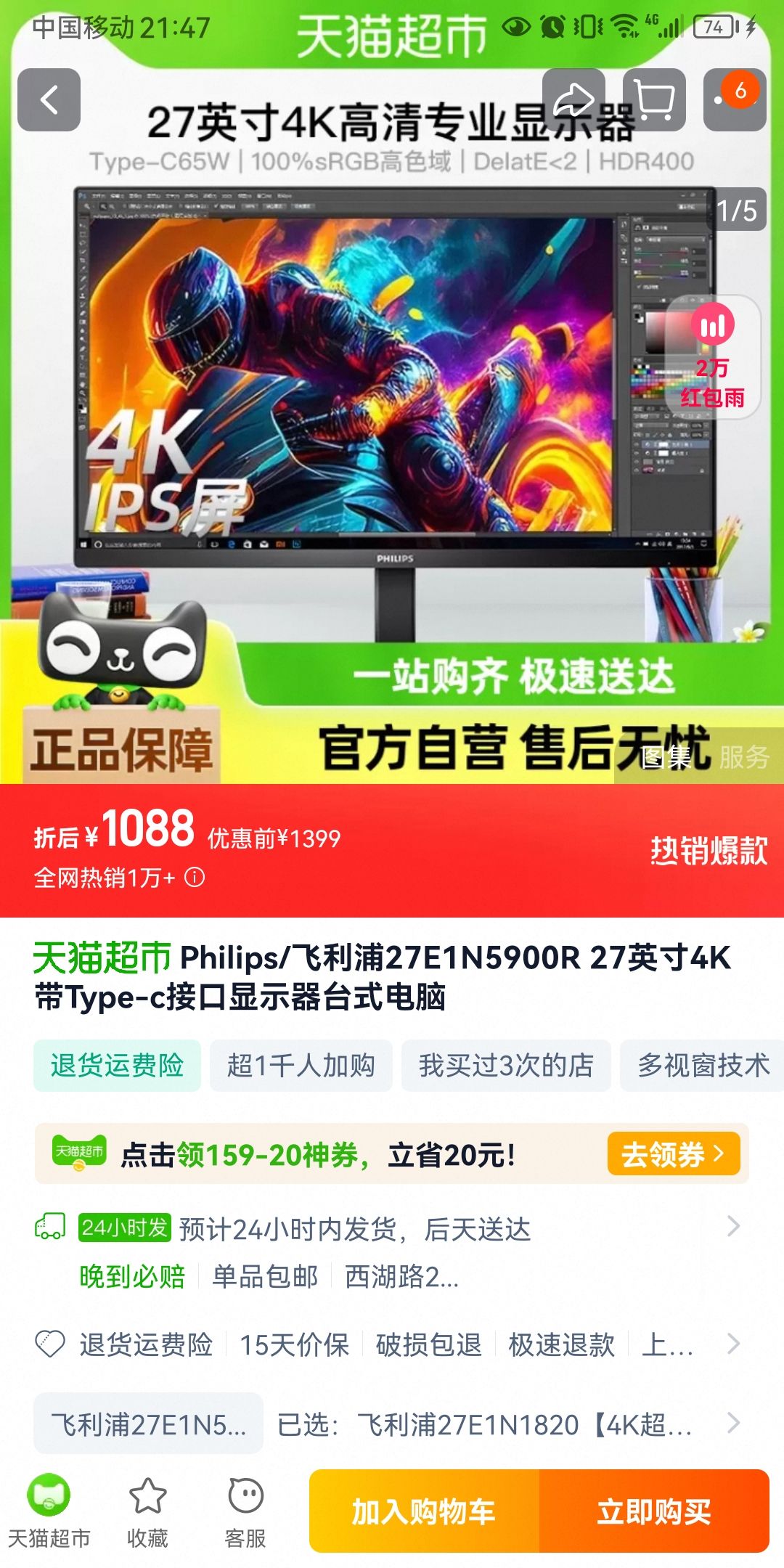Open the 2万红包雨 floating promo

coord(713,357)
